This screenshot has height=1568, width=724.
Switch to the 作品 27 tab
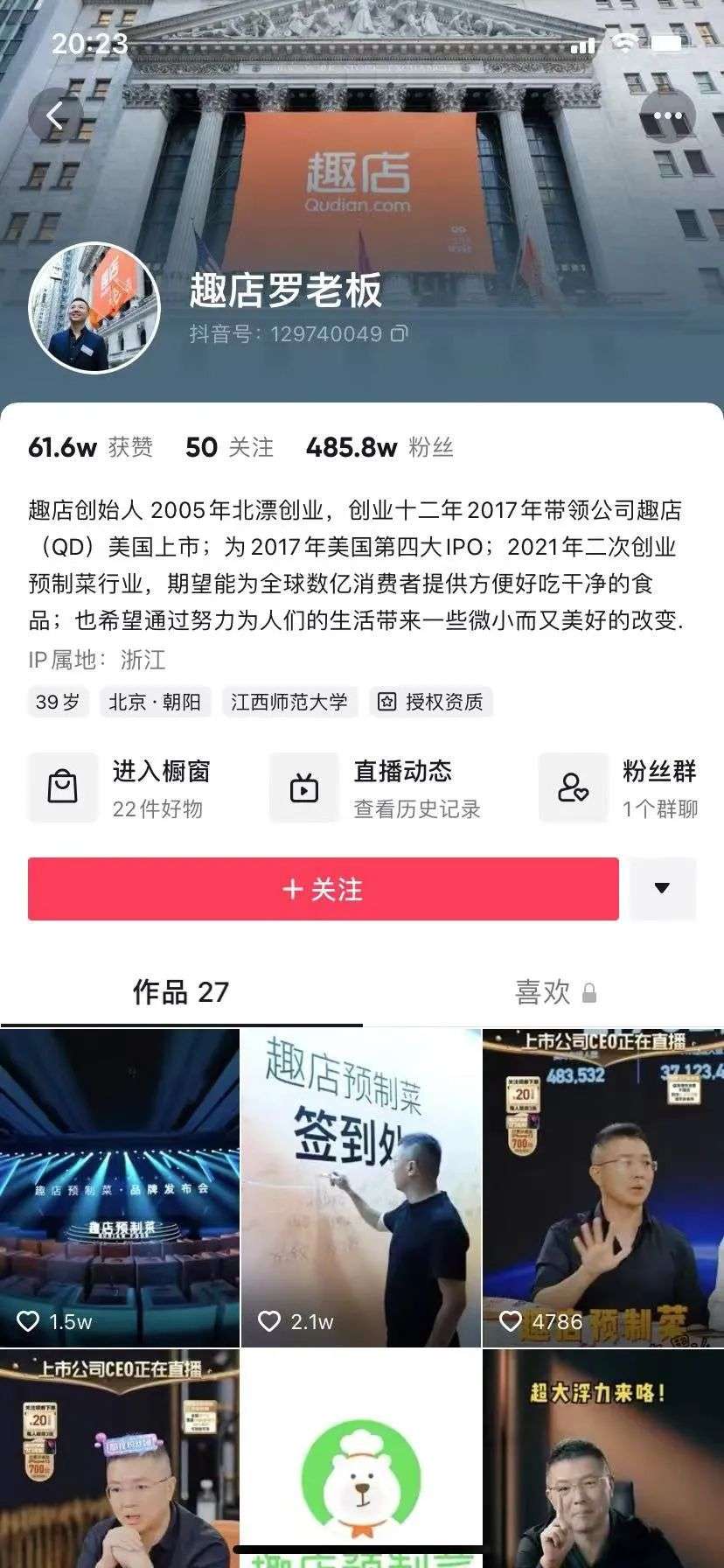tap(181, 992)
